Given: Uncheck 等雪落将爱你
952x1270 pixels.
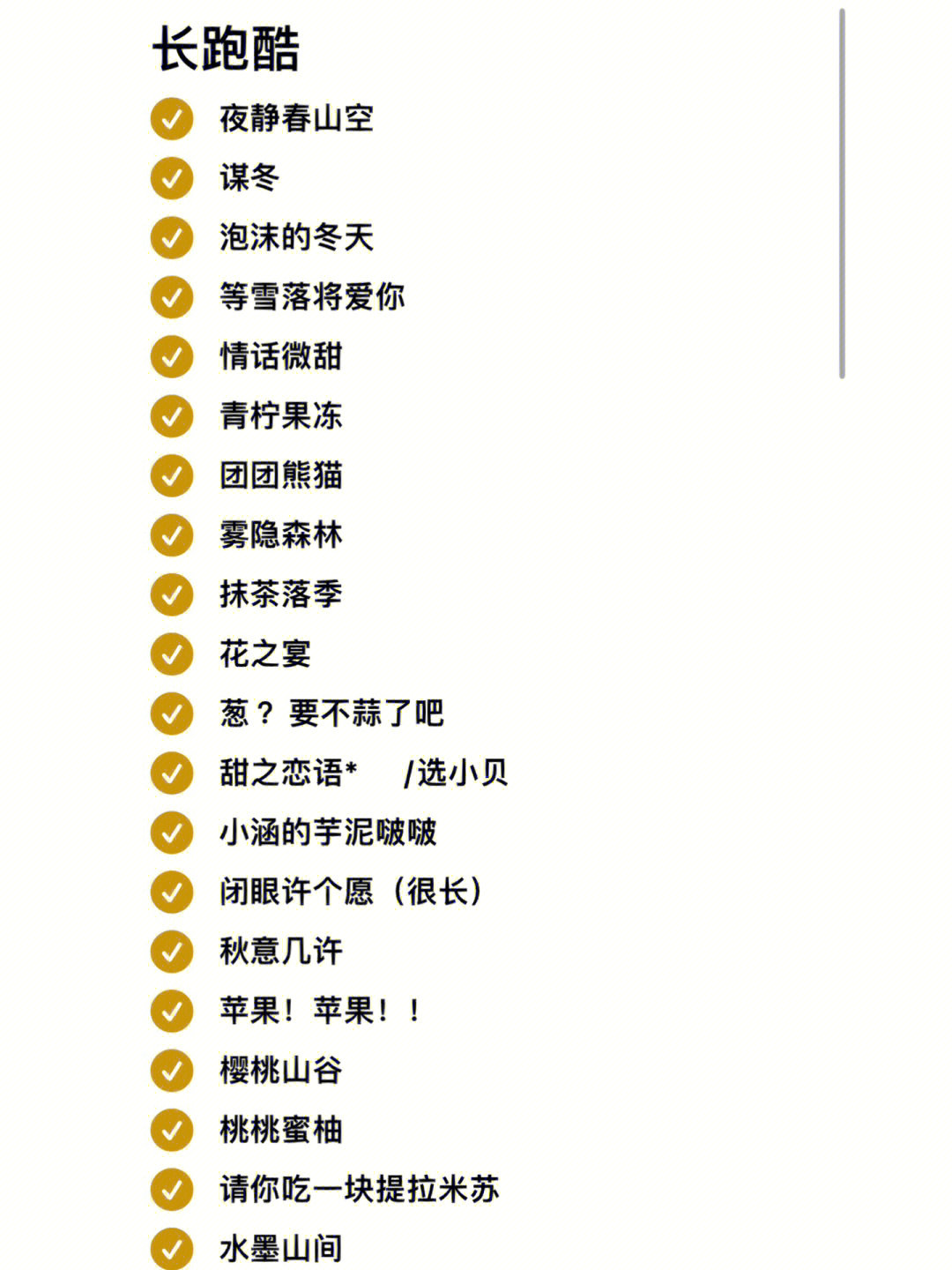Looking at the screenshot, I should tap(172, 297).
